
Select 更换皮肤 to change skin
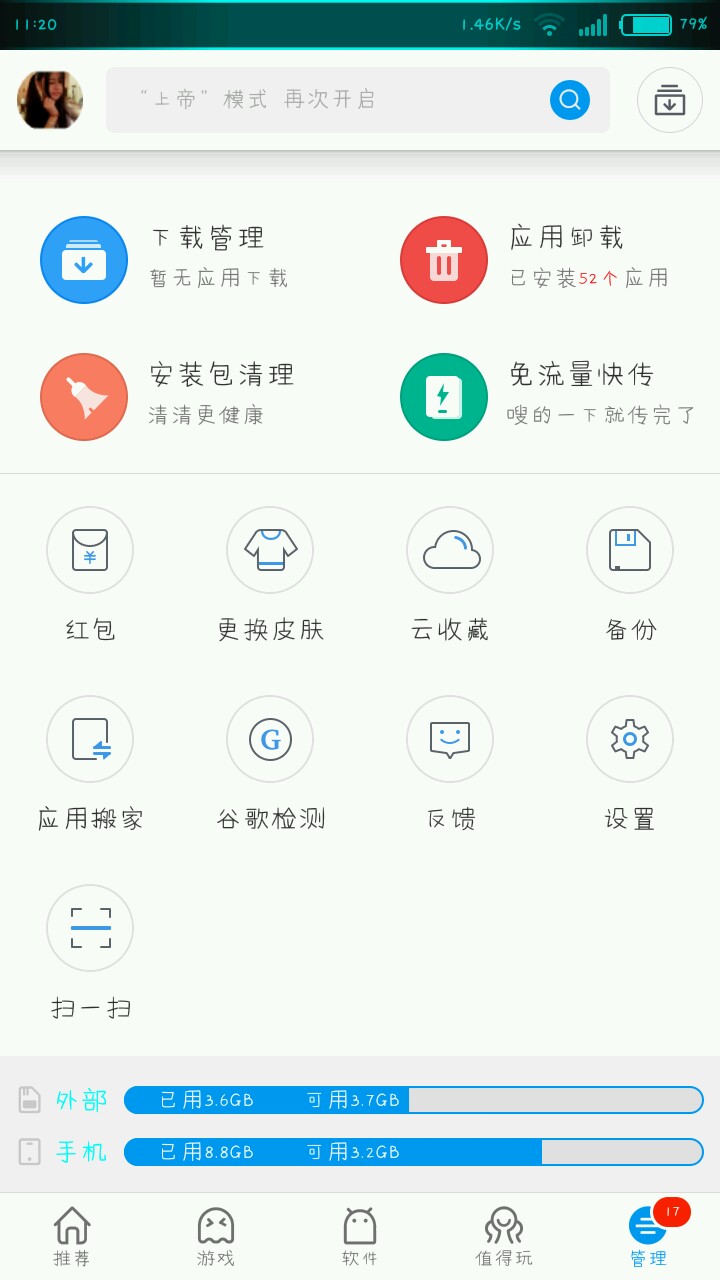[x=270, y=550]
